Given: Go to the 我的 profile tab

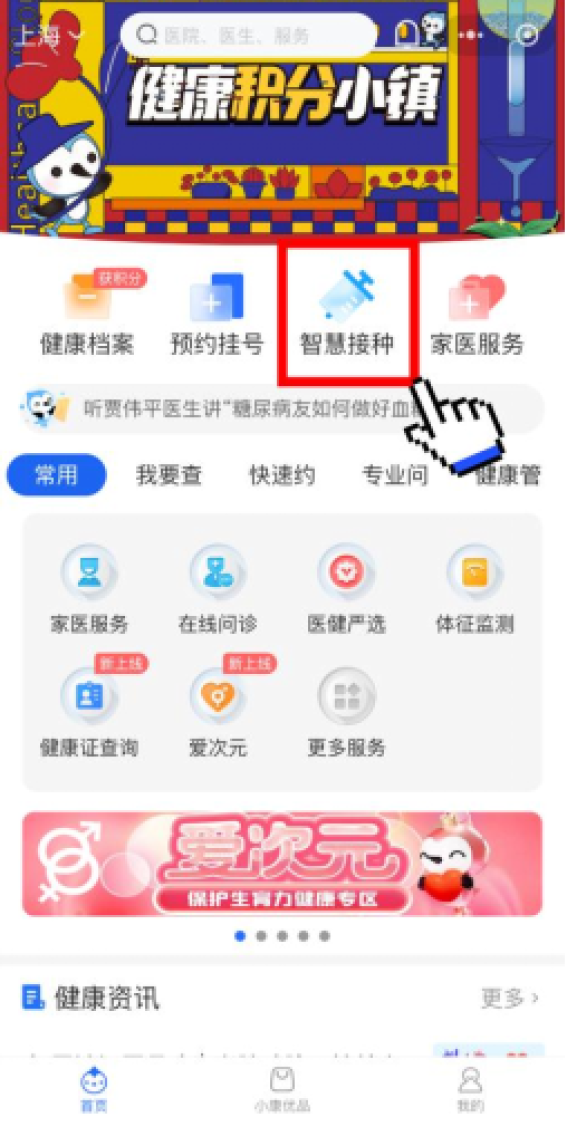Looking at the screenshot, I should tap(471, 1088).
